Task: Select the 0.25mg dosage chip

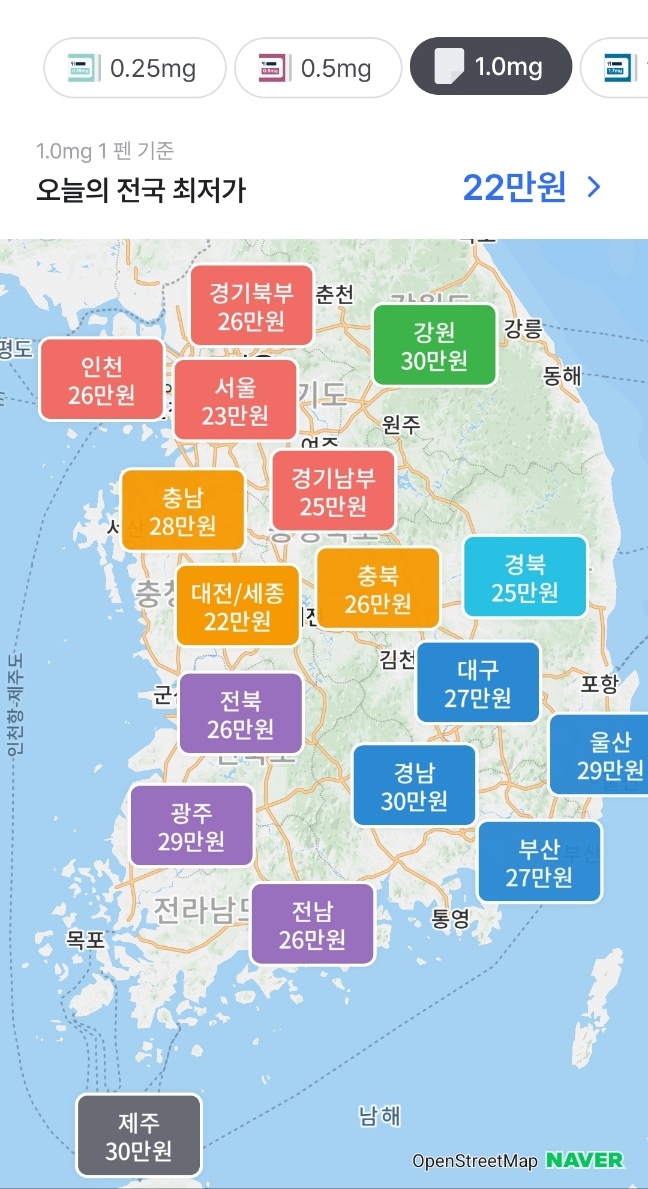Action: point(134,68)
